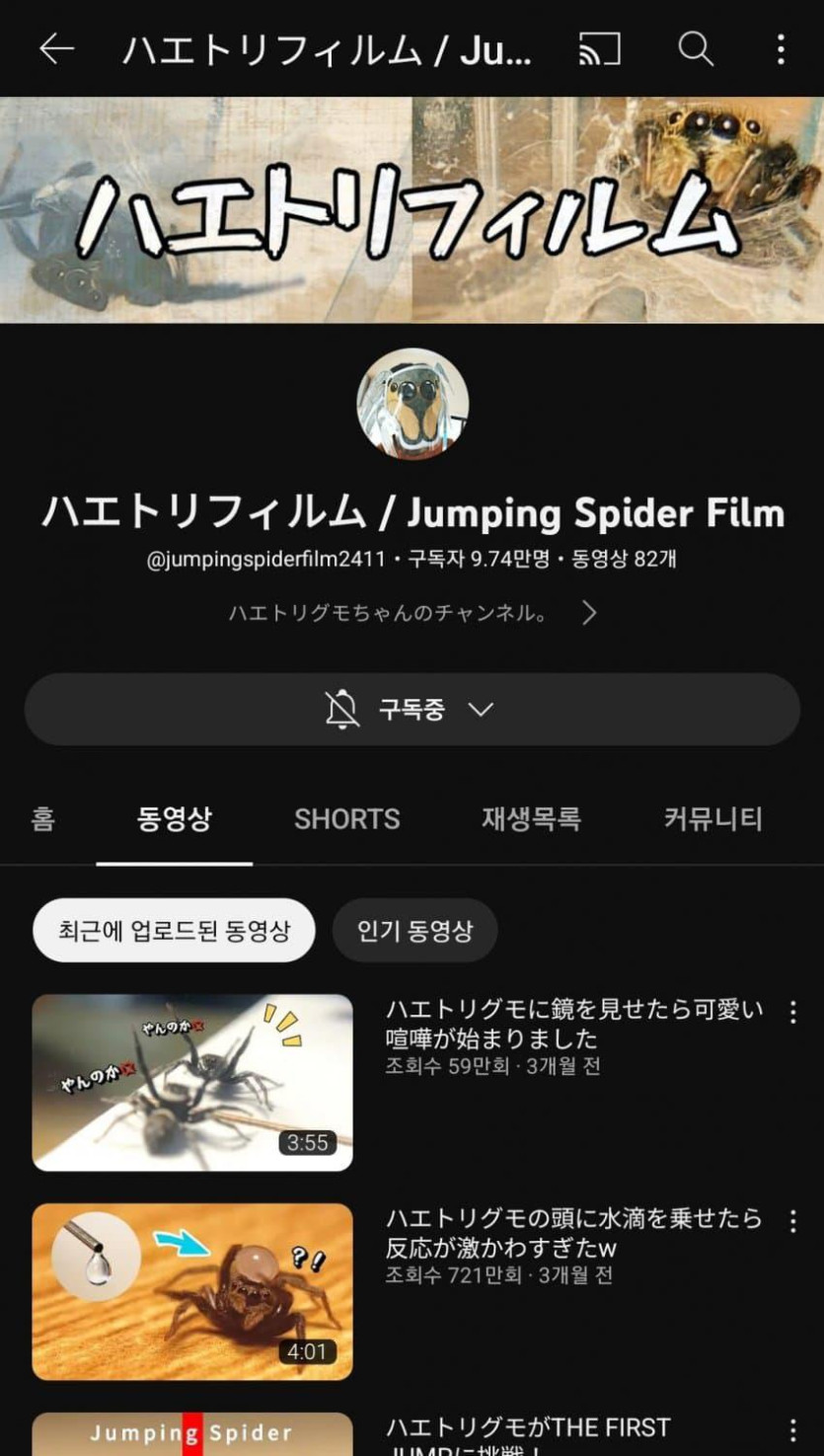Image resolution: width=824 pixels, height=1456 pixels.
Task: Open options for the THE FIRST video
Action: tap(792, 1430)
